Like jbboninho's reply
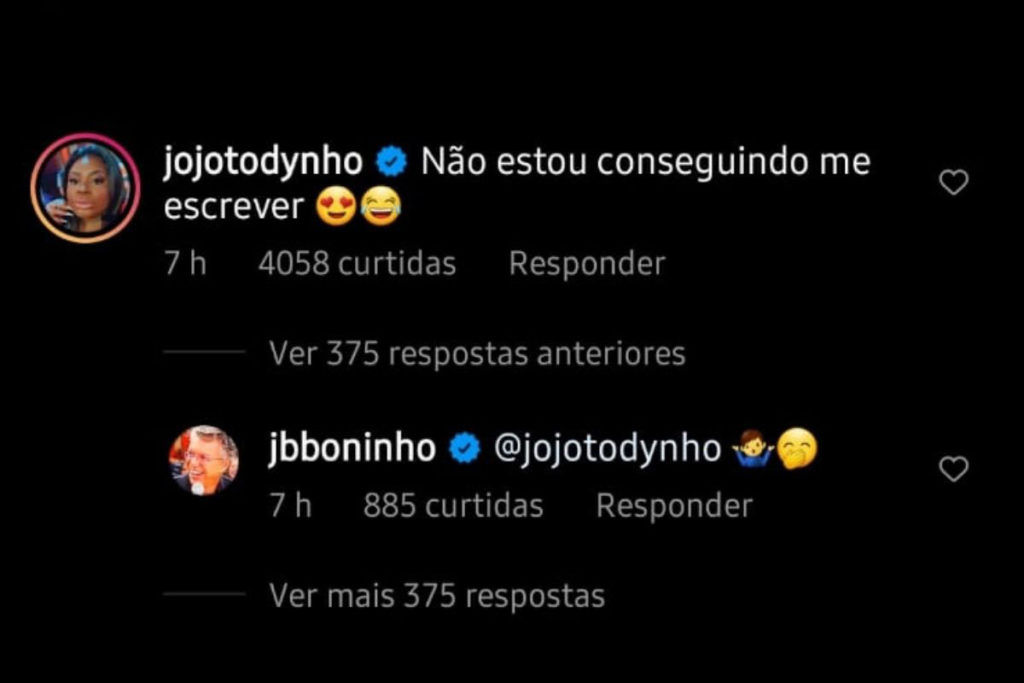 point(954,469)
